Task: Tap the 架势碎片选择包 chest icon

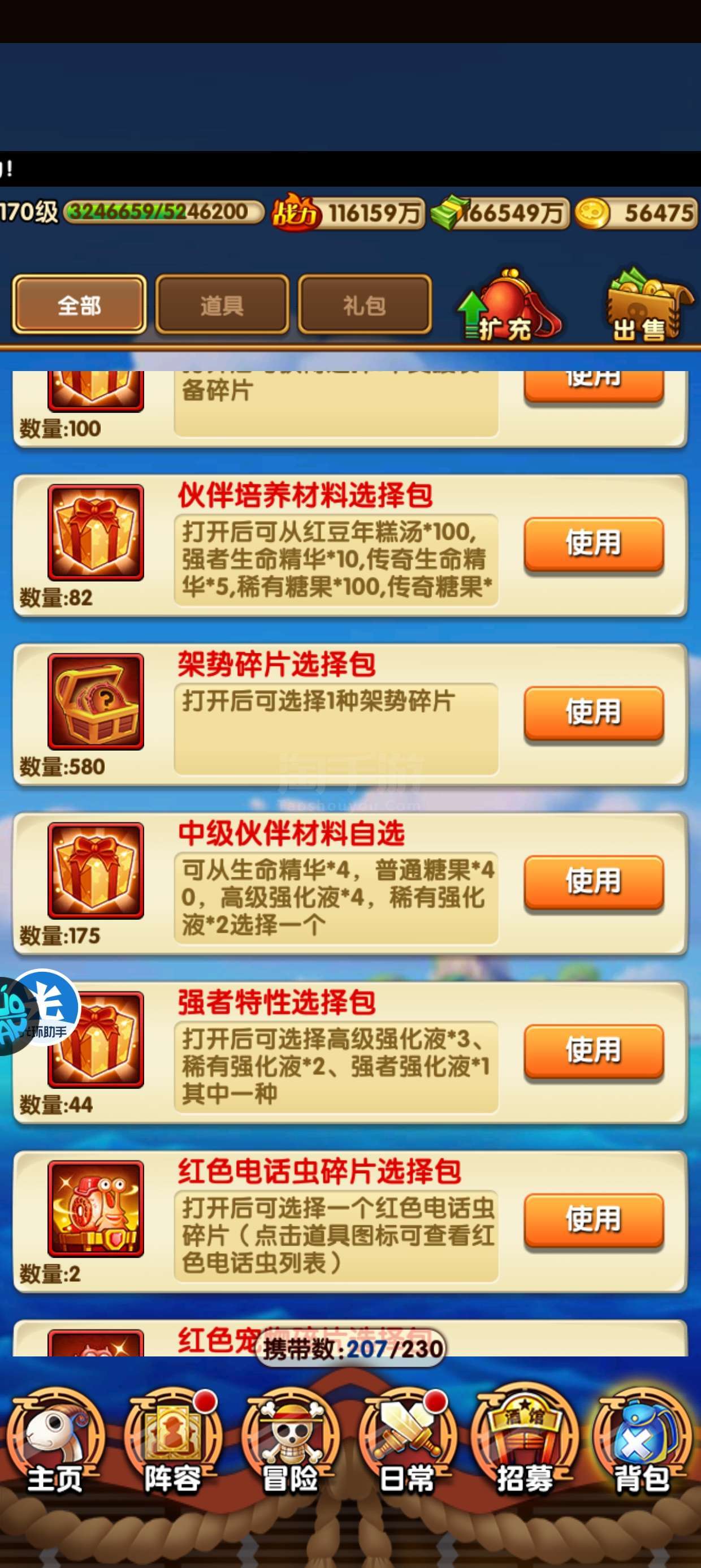Action: click(96, 702)
